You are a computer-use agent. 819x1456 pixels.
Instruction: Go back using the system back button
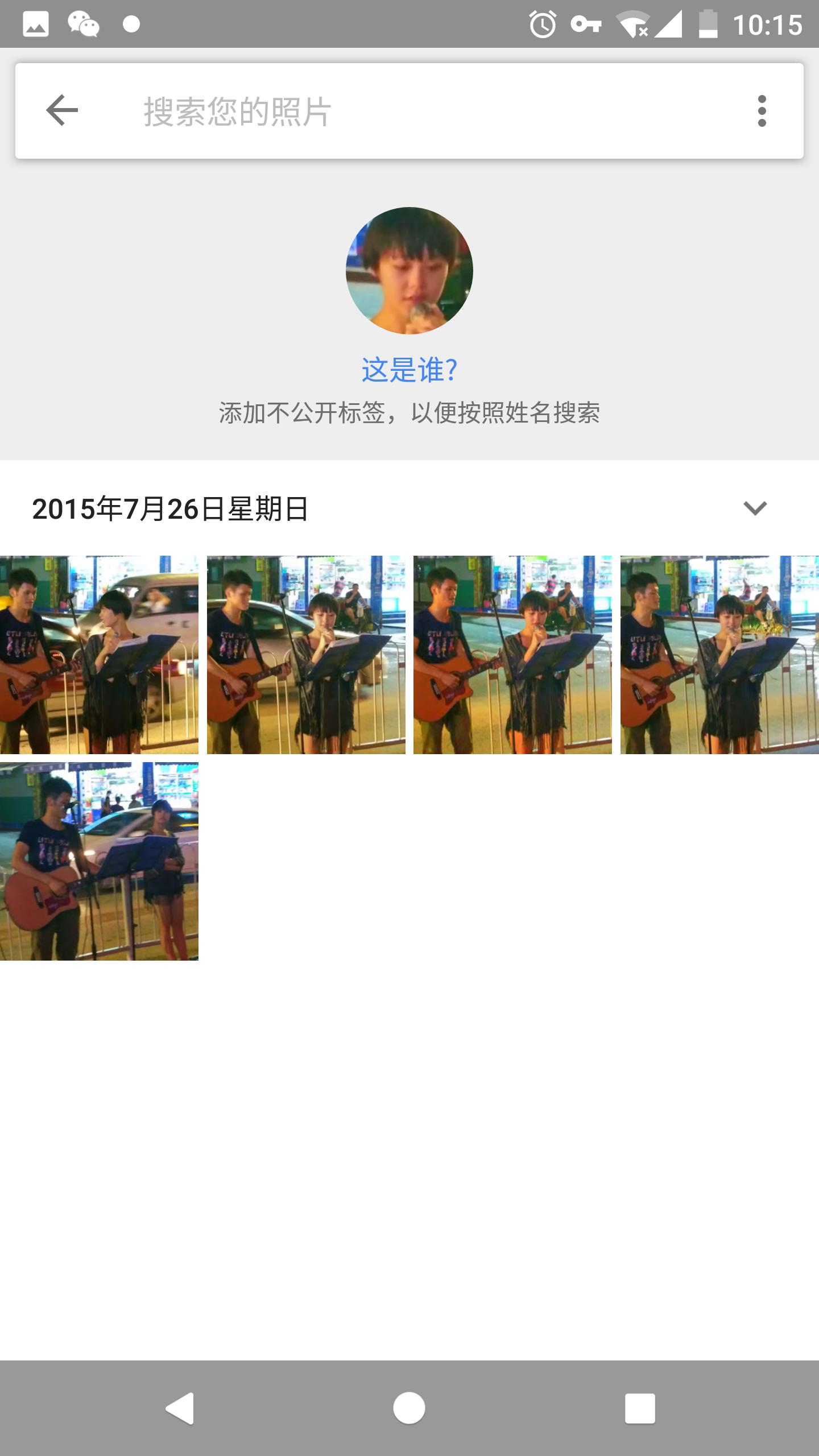pyautogui.click(x=180, y=1408)
